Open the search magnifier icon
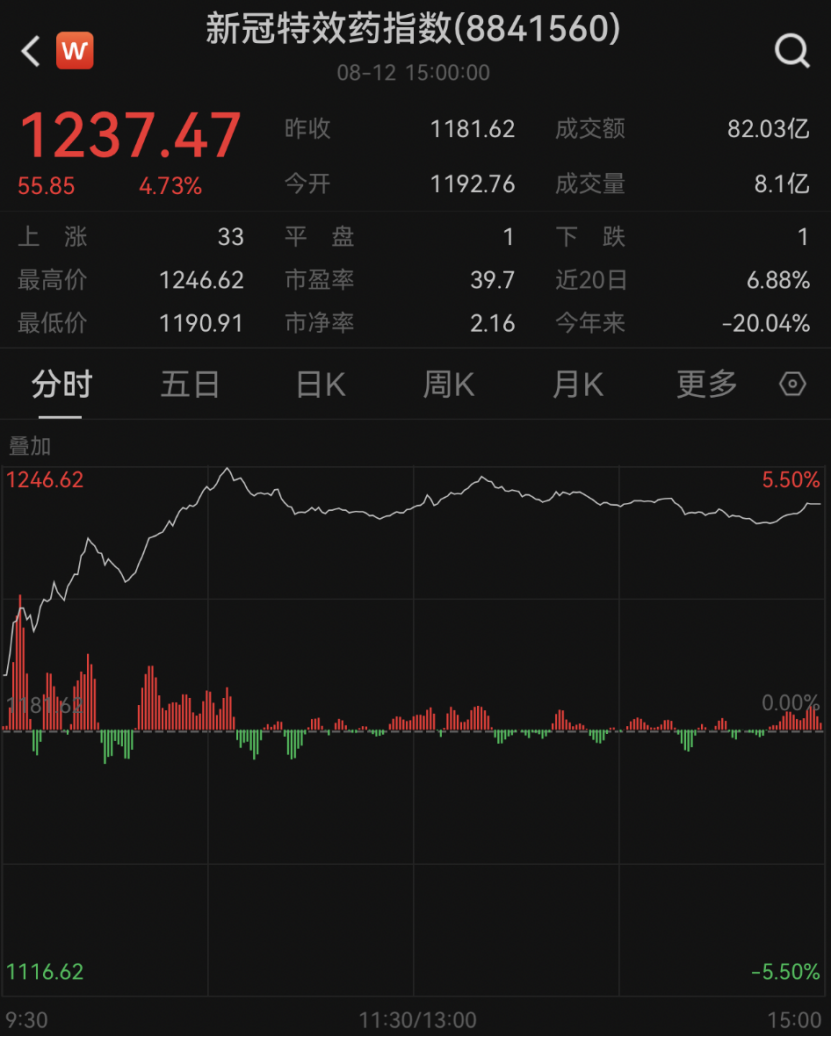 (x=792, y=50)
